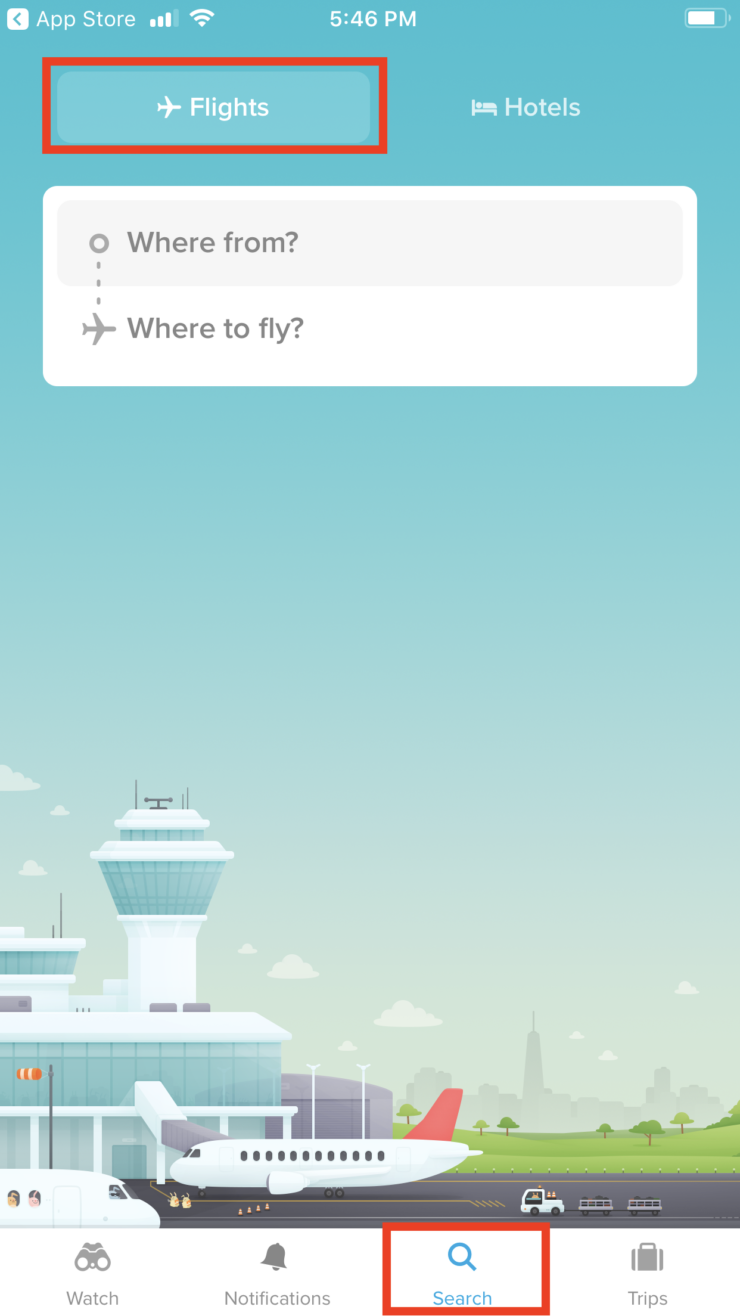The image size is (740, 1316).
Task: Switch to the Flights tab
Action: (x=214, y=107)
